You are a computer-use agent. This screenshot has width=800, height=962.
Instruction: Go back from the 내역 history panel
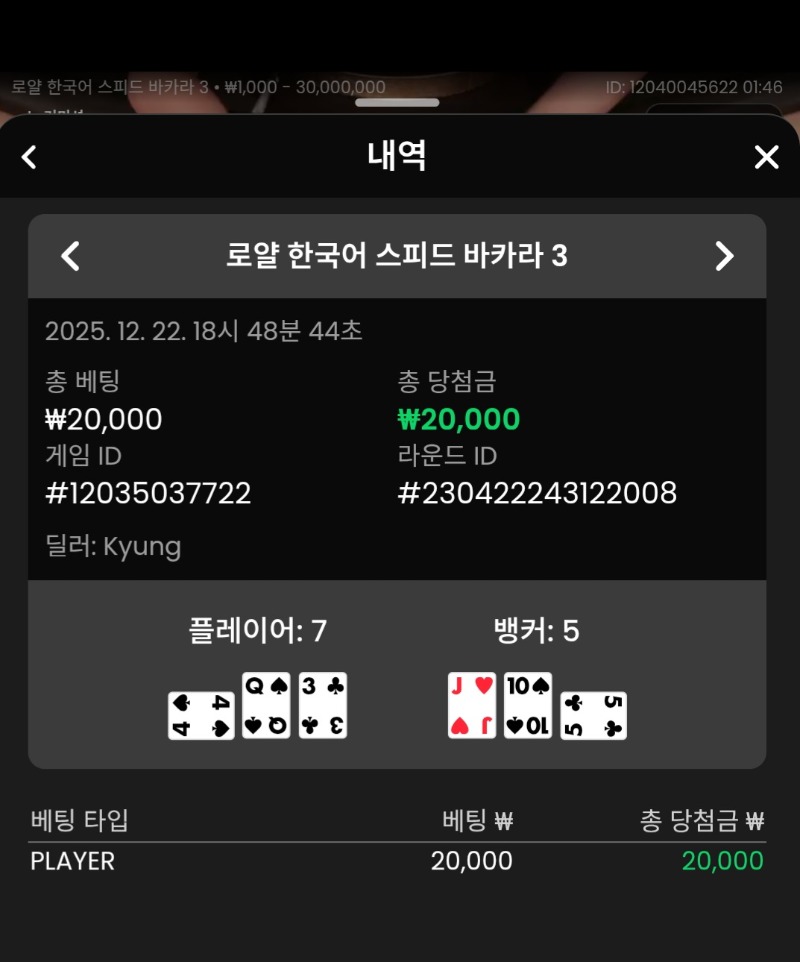pos(29,157)
